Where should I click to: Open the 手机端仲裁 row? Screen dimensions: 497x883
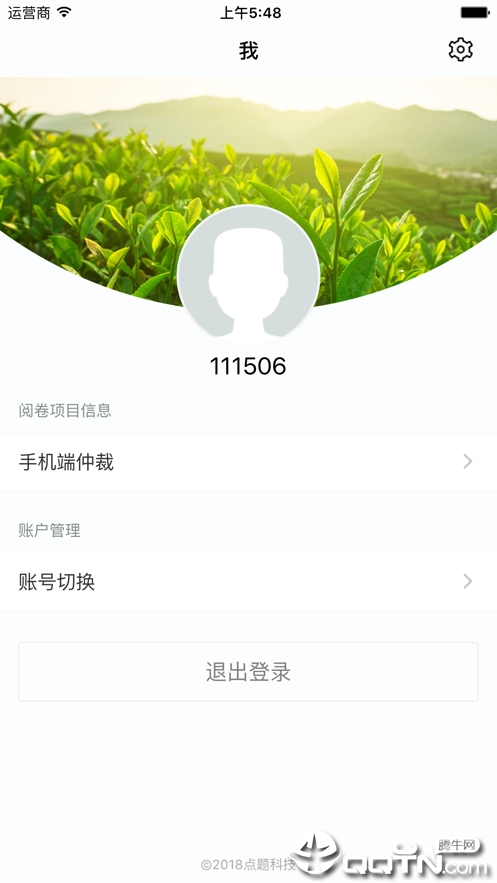(248, 462)
